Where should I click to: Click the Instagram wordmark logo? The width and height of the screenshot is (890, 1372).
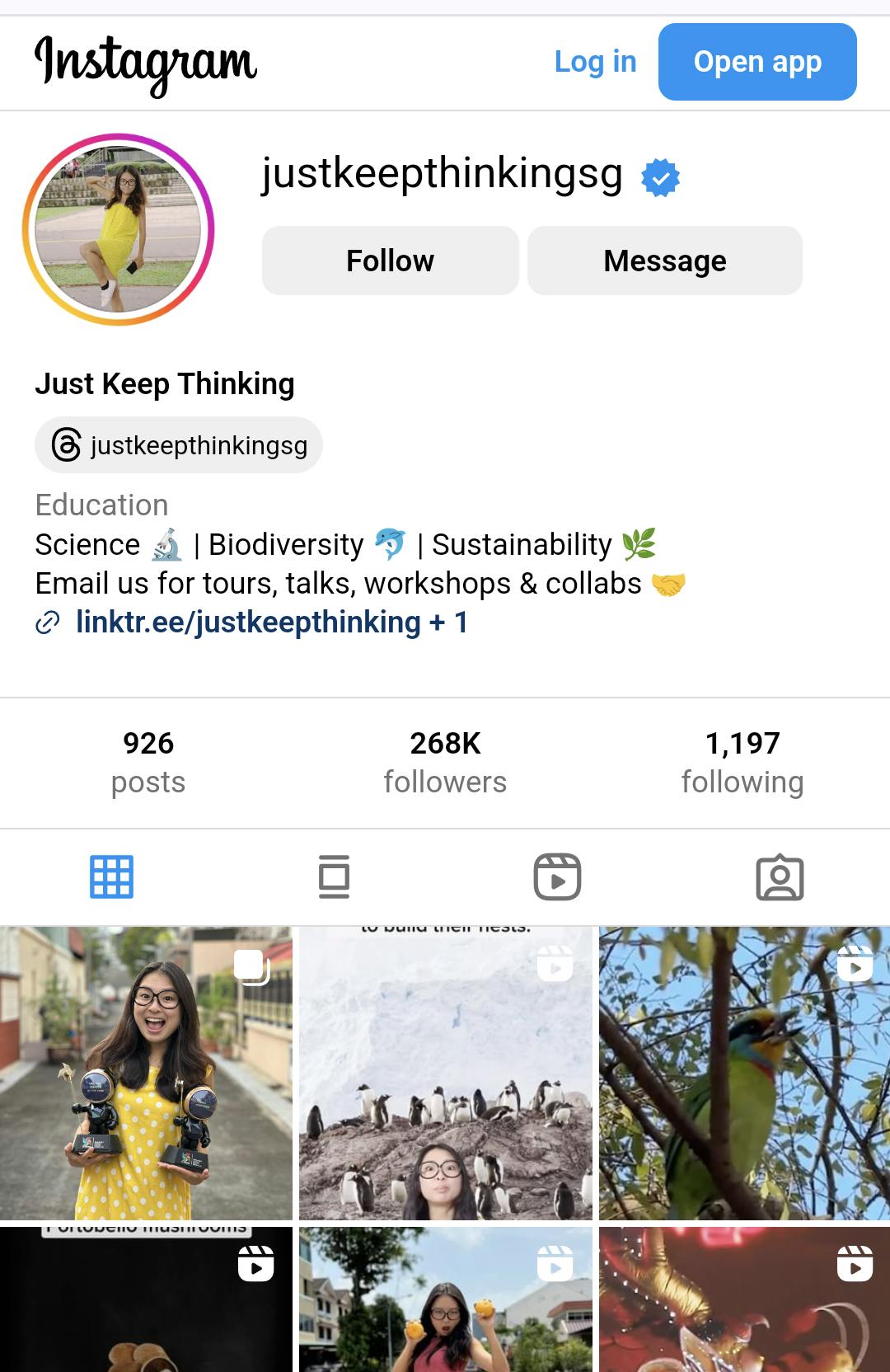point(145,61)
